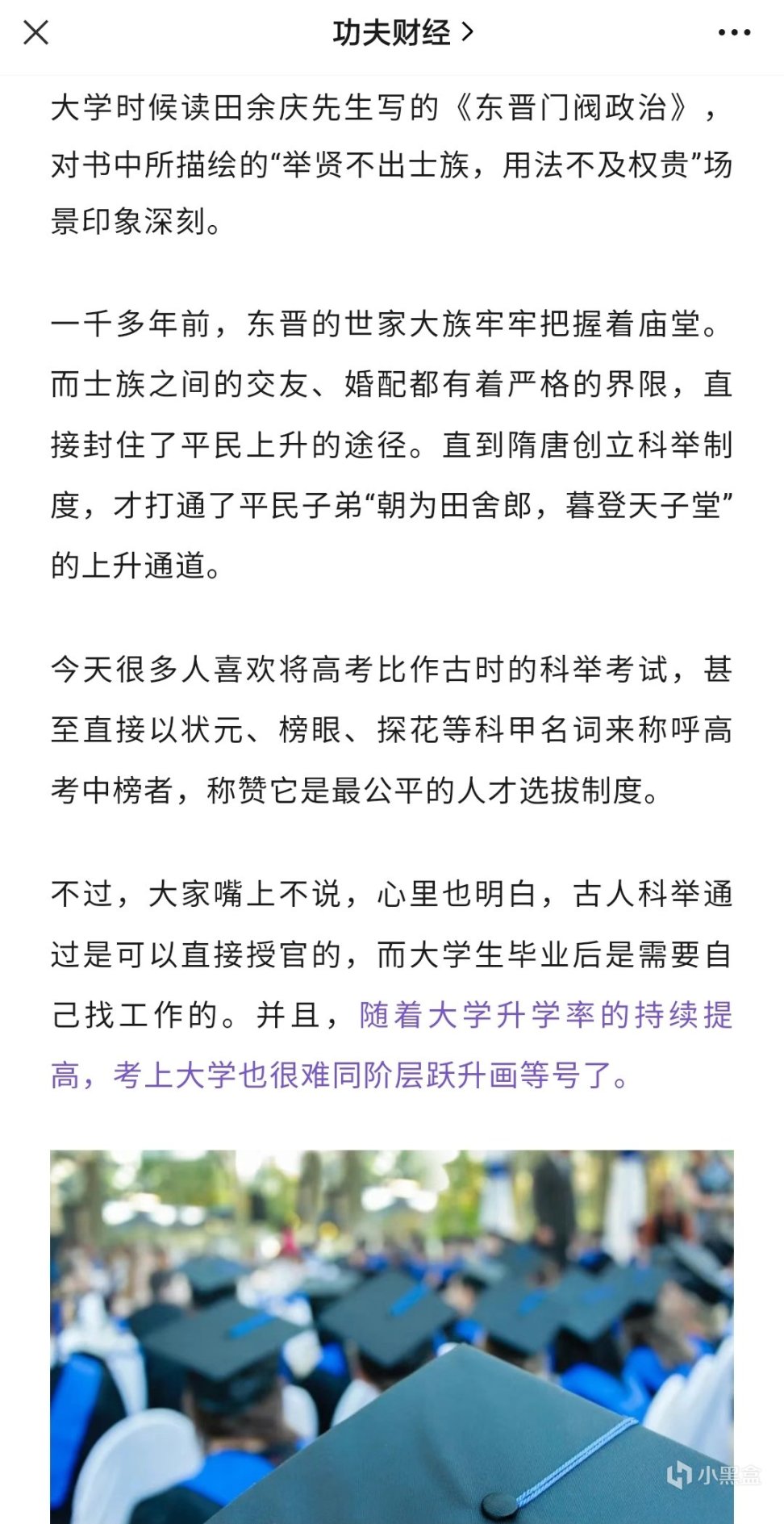Close the article page
Viewport: 784px width, 1524px height.
(x=36, y=33)
